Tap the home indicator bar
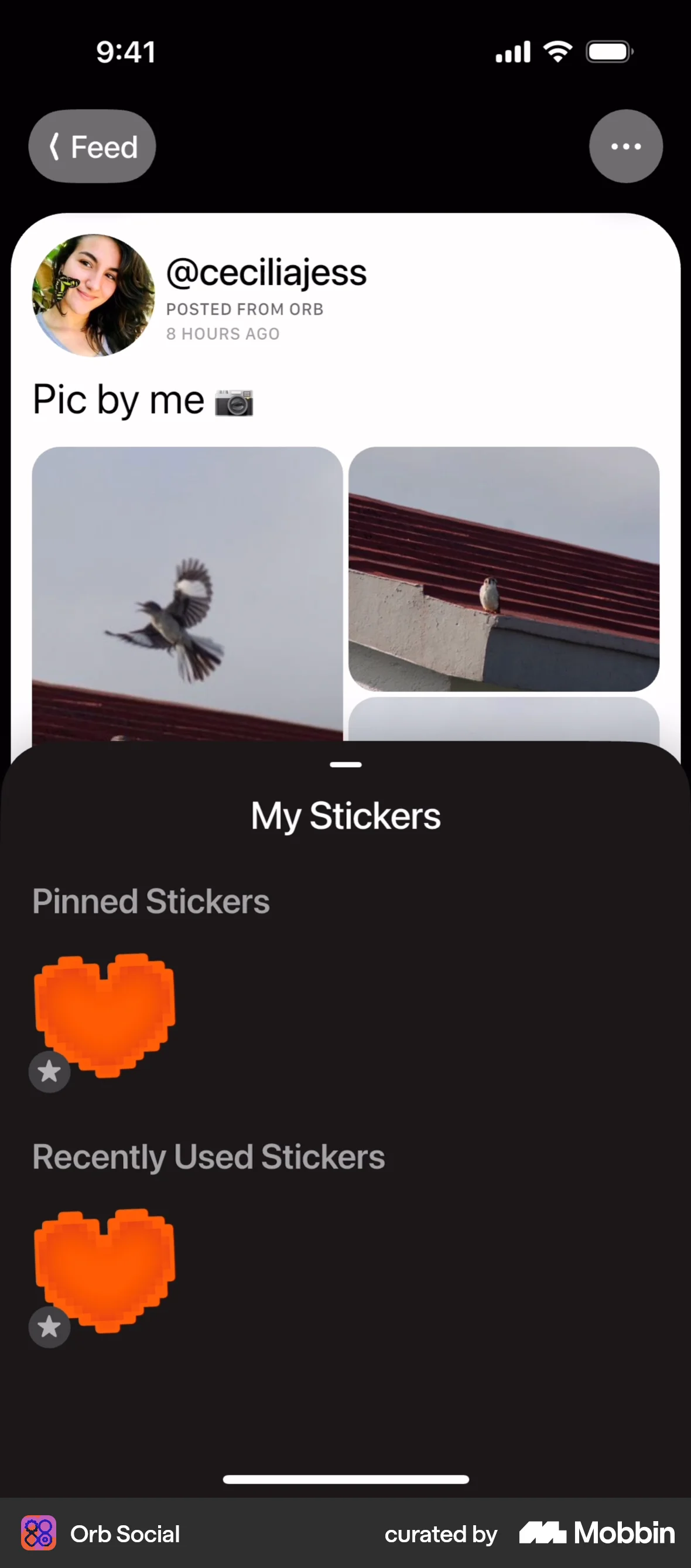Image resolution: width=691 pixels, height=1568 pixels. (345, 1479)
